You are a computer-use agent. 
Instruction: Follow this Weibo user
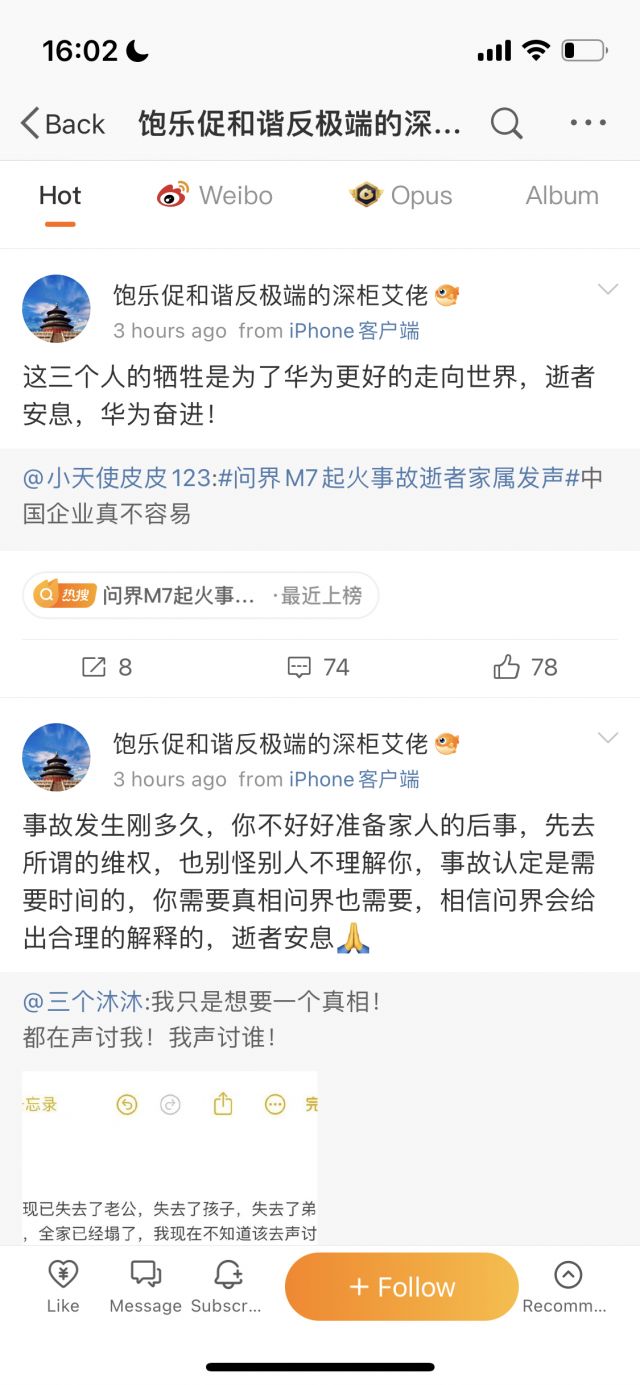tap(401, 1287)
